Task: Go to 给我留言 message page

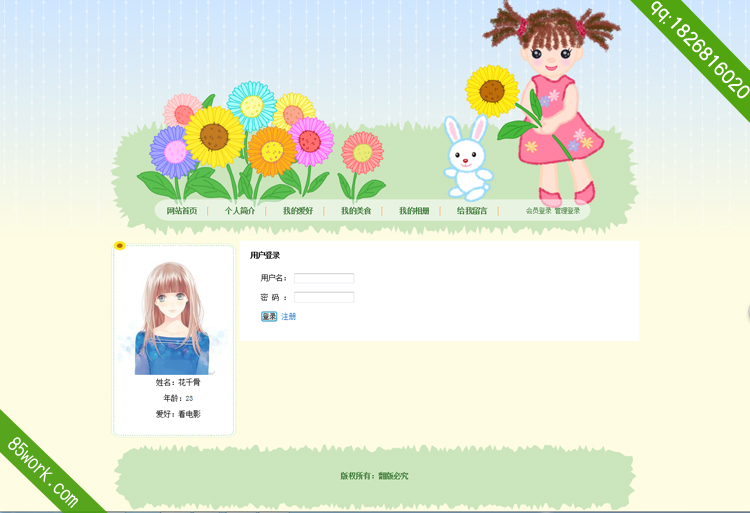Action: click(472, 211)
